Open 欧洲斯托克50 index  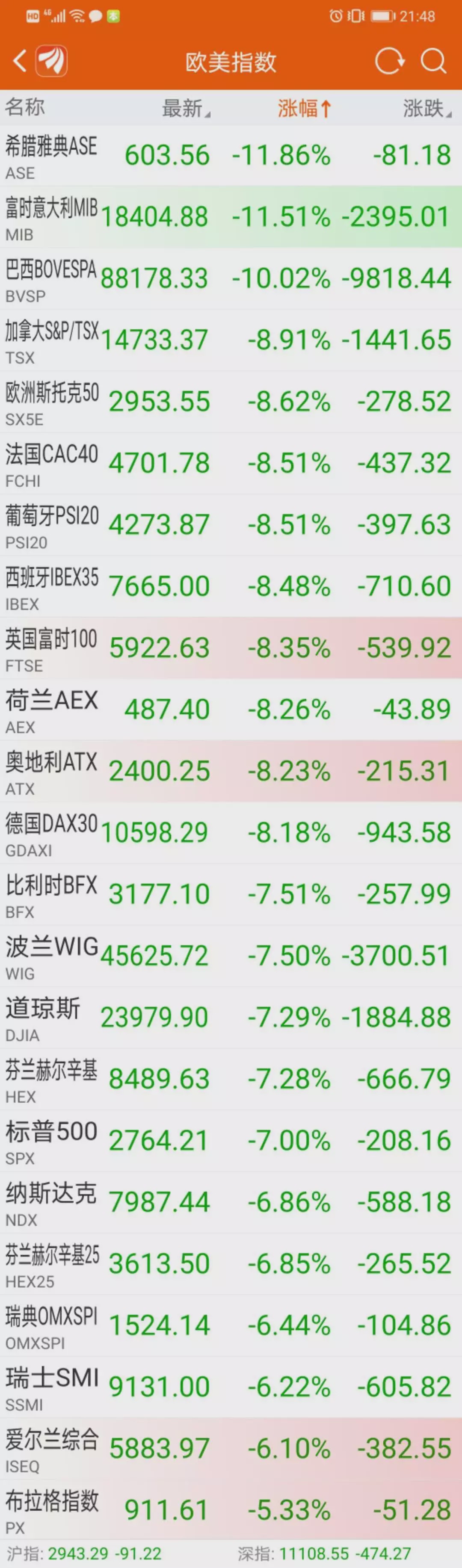pos(231,402)
